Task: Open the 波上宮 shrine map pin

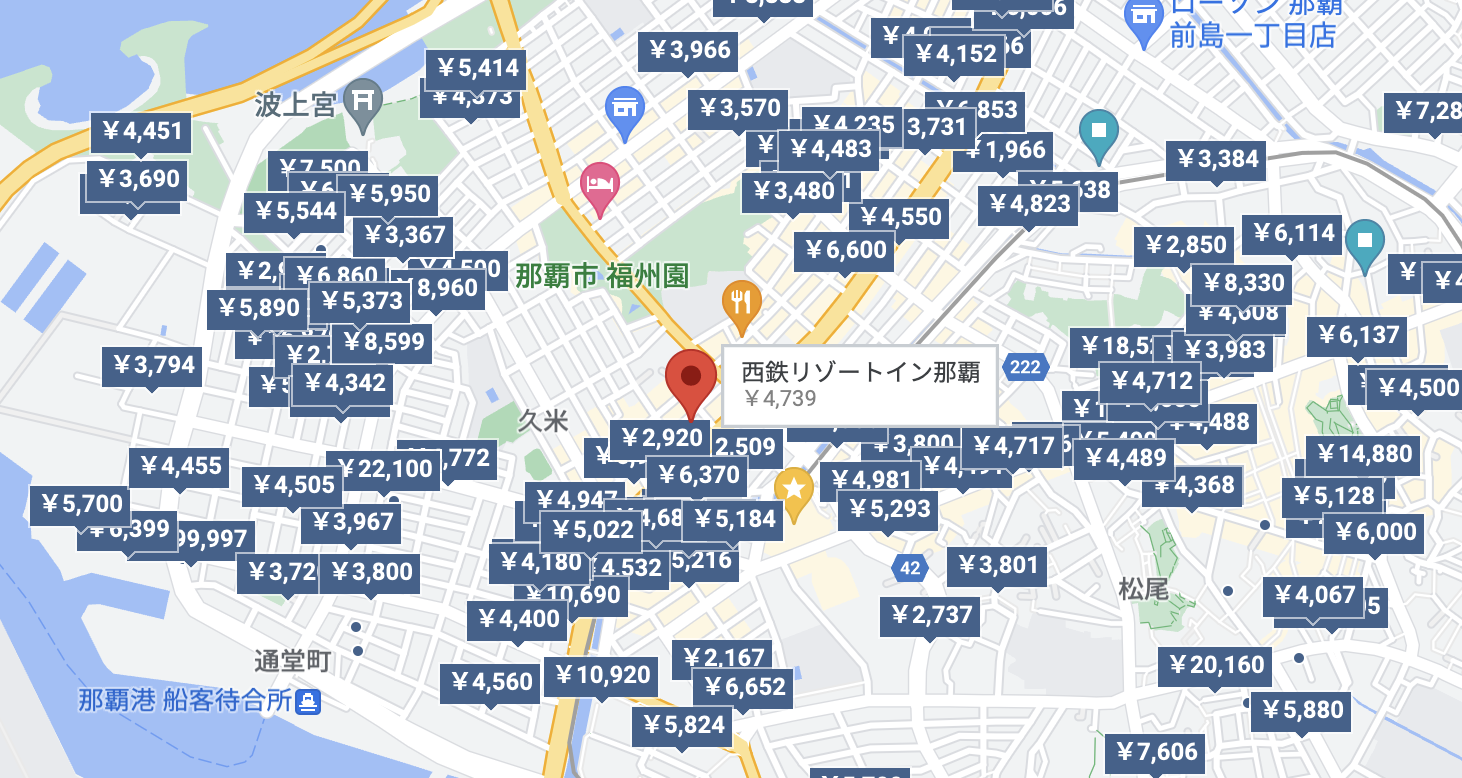Action: [x=361, y=100]
